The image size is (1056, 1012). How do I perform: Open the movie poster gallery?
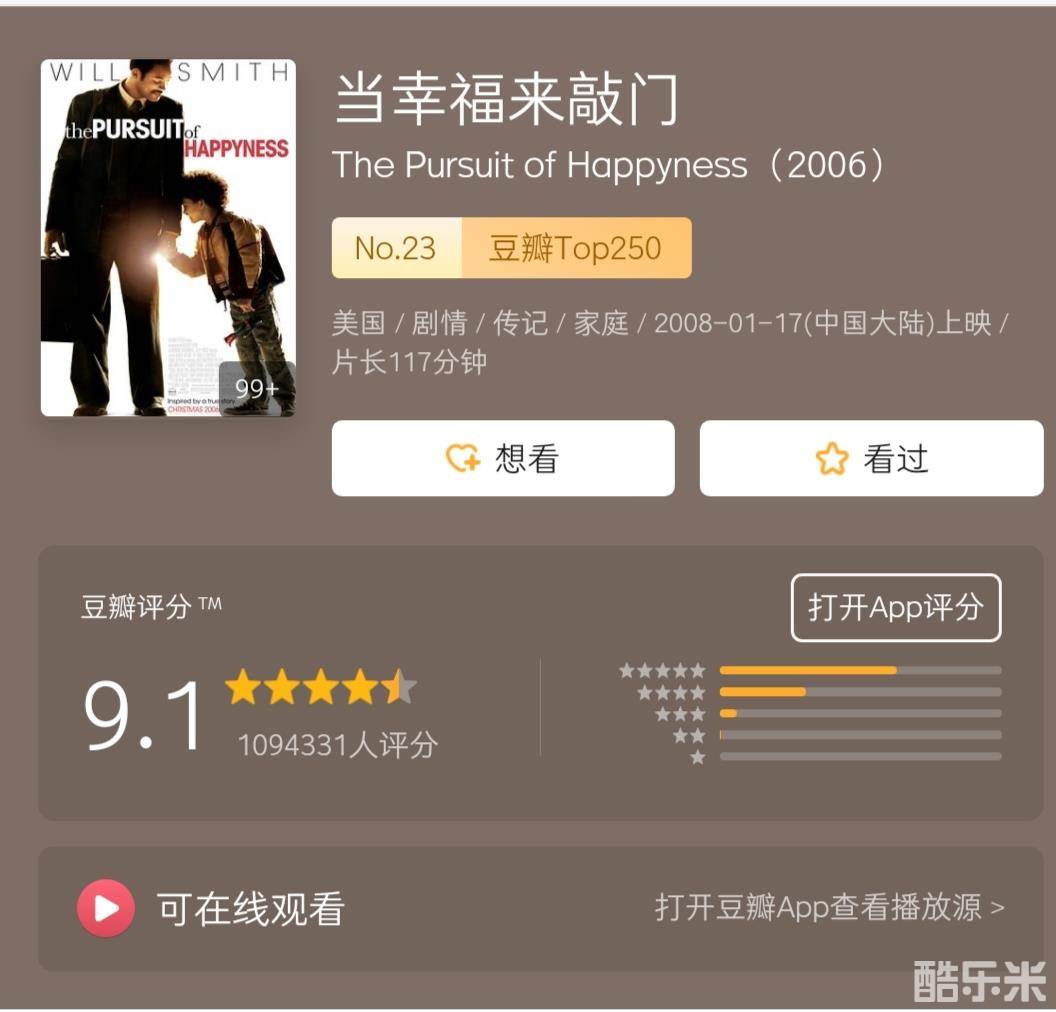168,238
